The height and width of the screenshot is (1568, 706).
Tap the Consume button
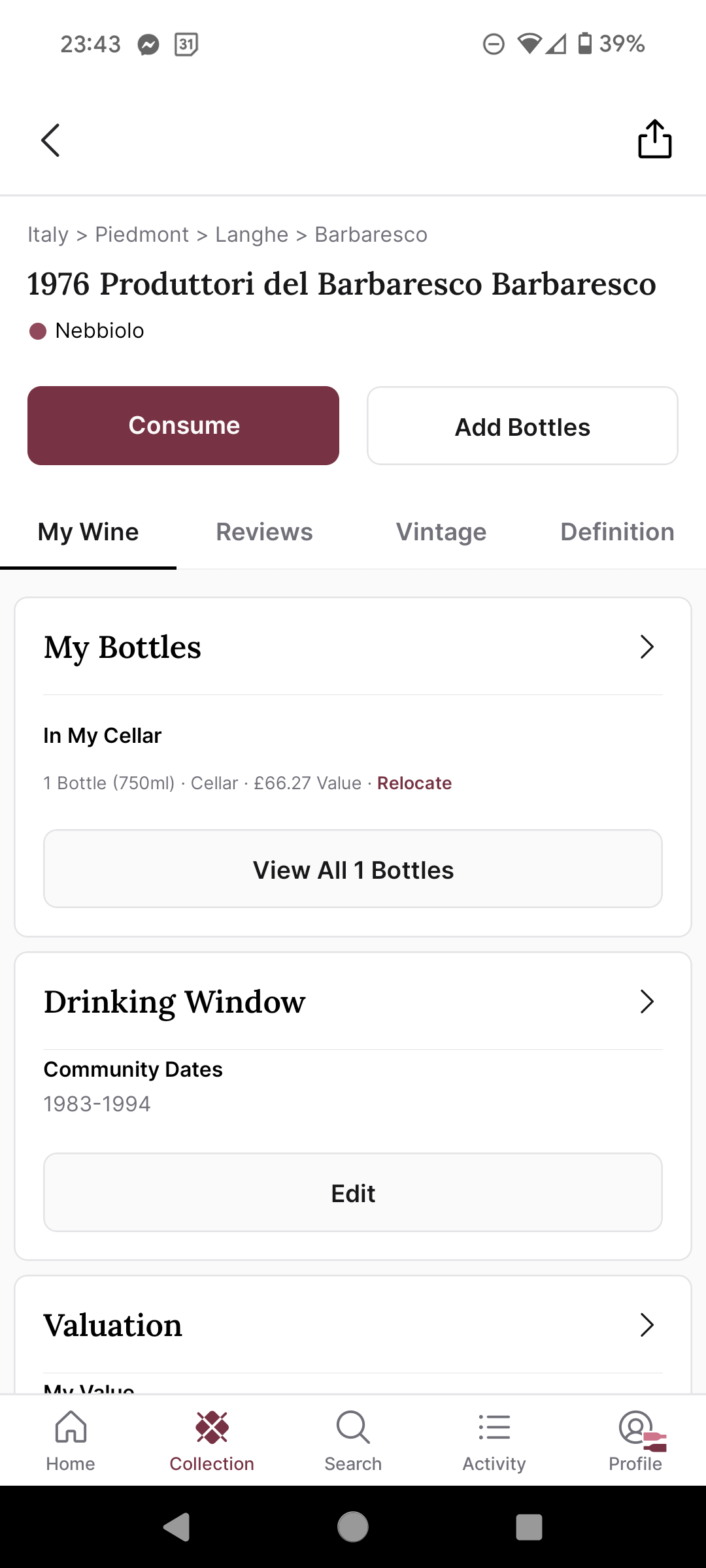click(183, 425)
